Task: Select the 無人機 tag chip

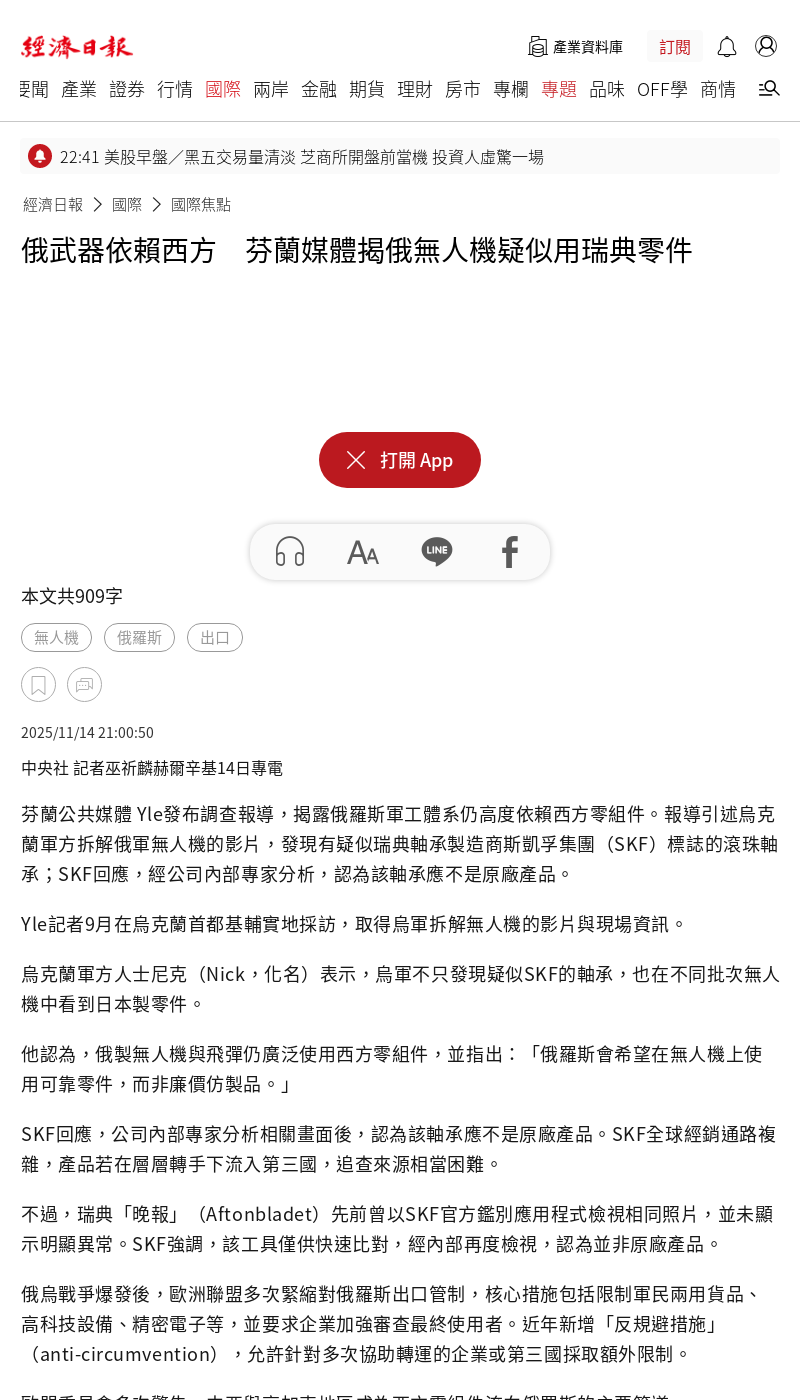Action: (x=56, y=637)
